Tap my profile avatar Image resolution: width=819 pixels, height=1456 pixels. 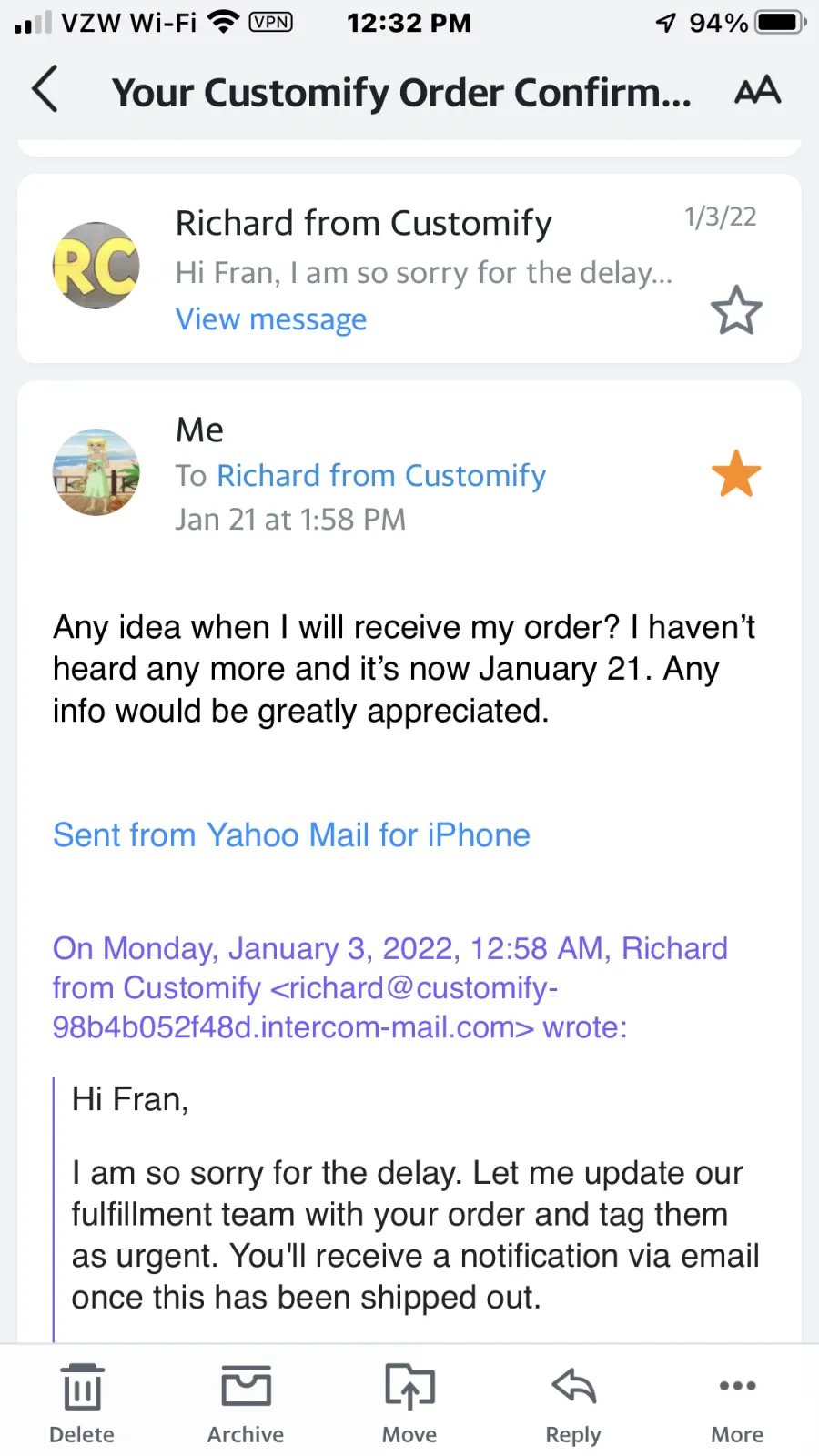[x=96, y=472]
